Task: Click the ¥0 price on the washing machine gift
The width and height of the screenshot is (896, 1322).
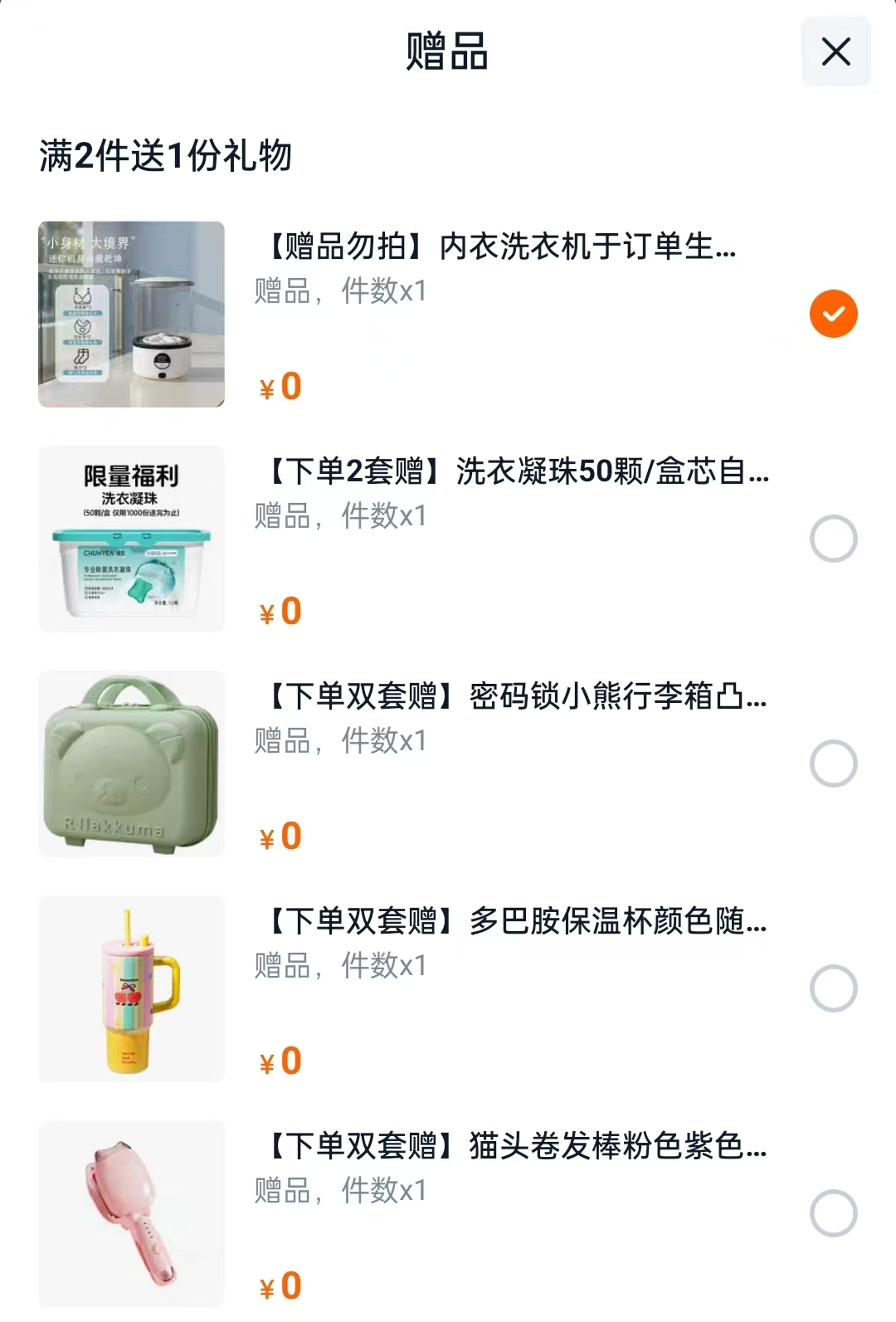Action: [280, 387]
